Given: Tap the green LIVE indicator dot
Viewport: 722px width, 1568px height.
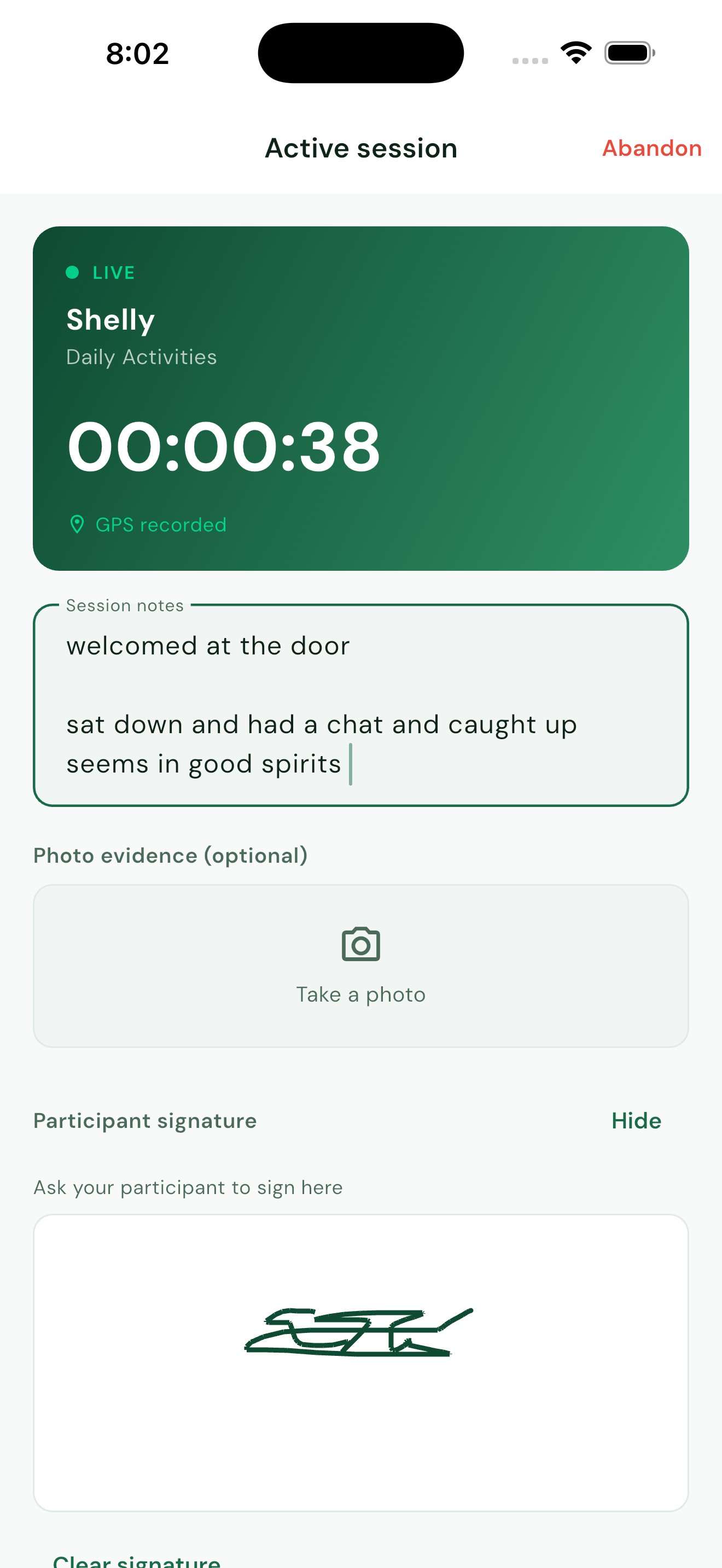Looking at the screenshot, I should point(72,272).
